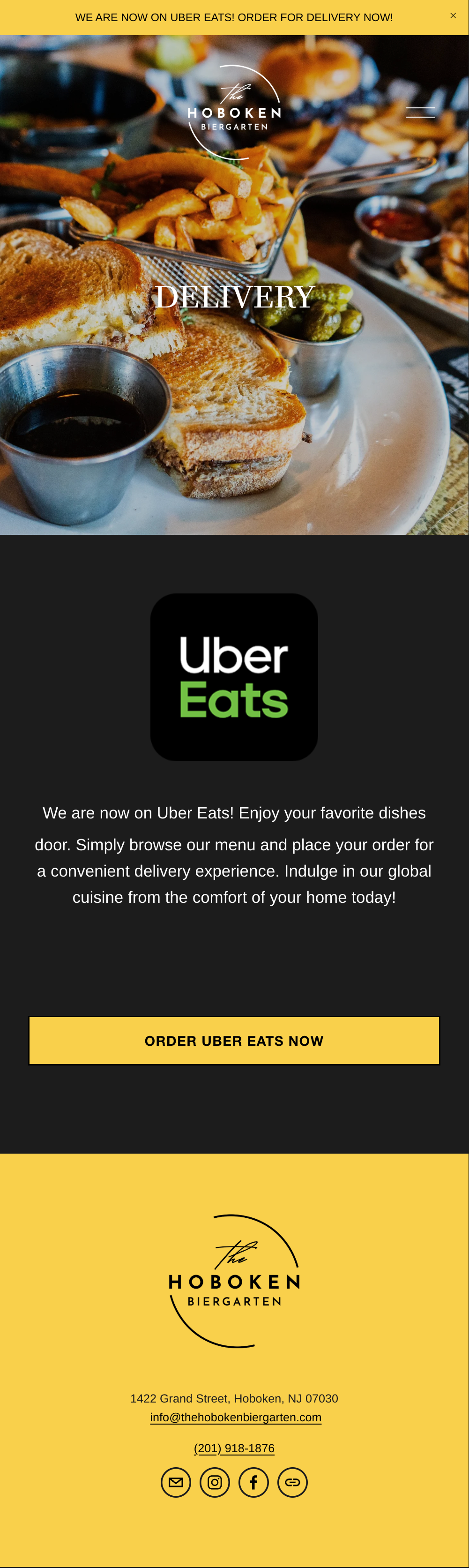Tap the Hoboken Biergarten header logo
This screenshot has height=1568, width=469.
coord(234,113)
